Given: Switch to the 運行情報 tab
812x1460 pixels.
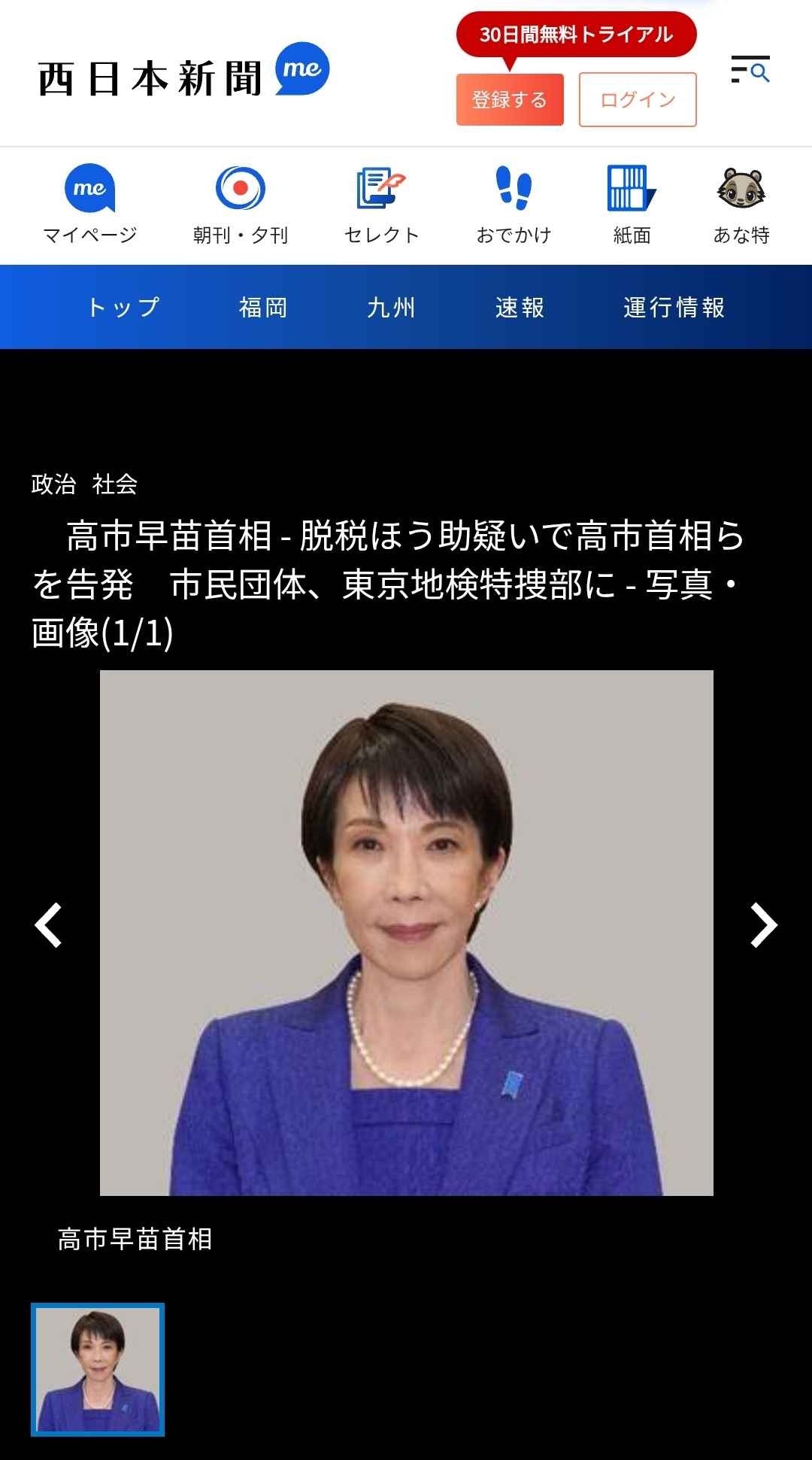Looking at the screenshot, I should (674, 308).
